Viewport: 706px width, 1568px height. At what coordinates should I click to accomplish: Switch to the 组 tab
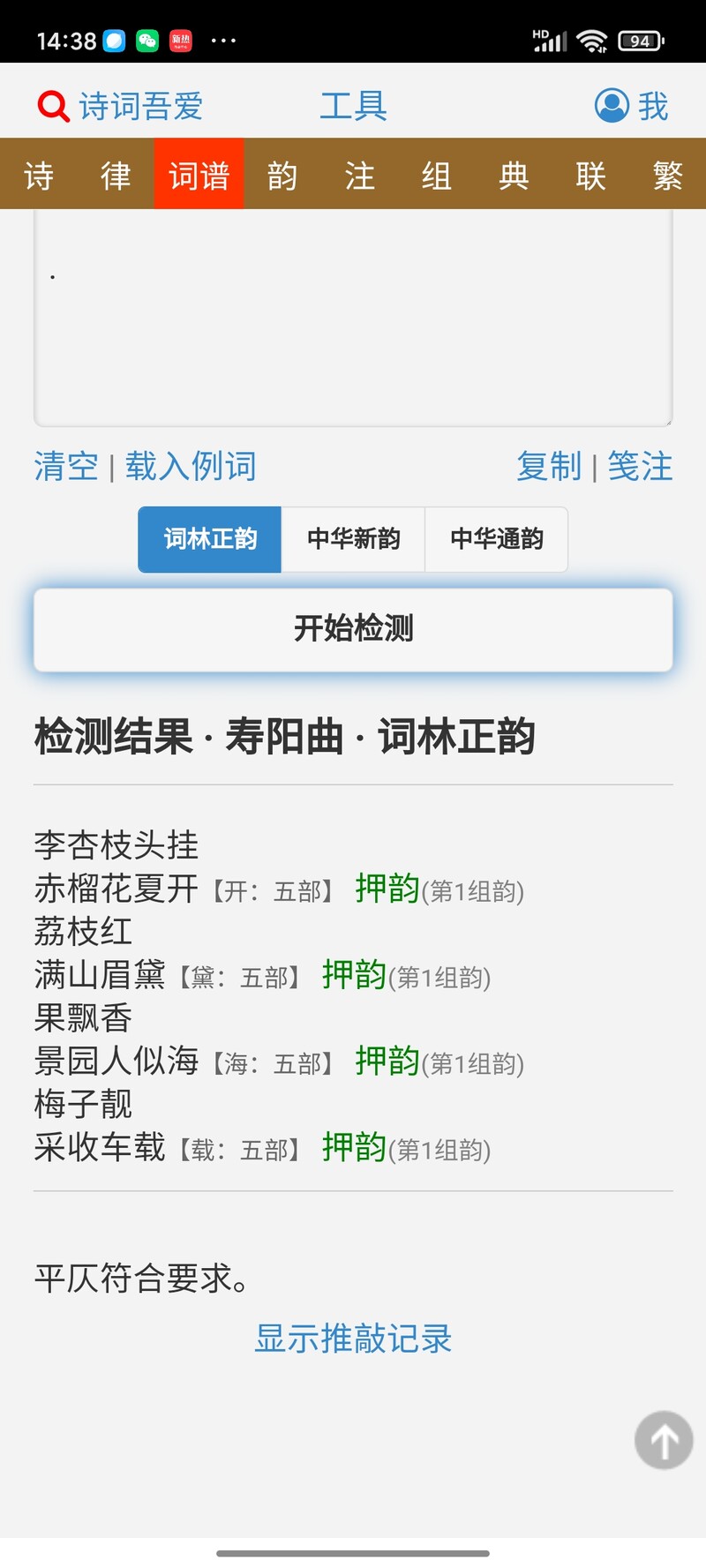(x=436, y=175)
